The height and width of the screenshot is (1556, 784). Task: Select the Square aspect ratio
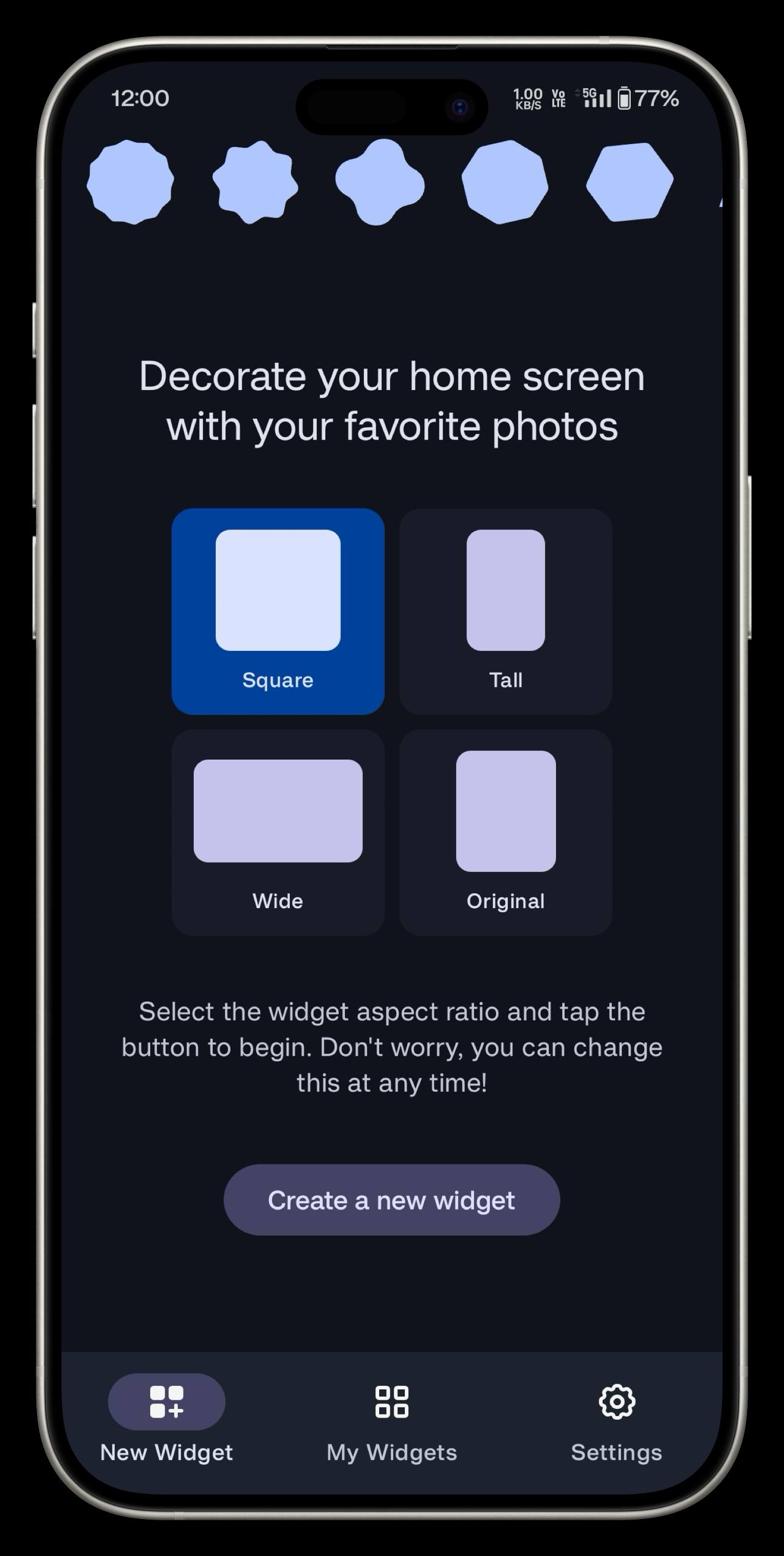coord(278,611)
